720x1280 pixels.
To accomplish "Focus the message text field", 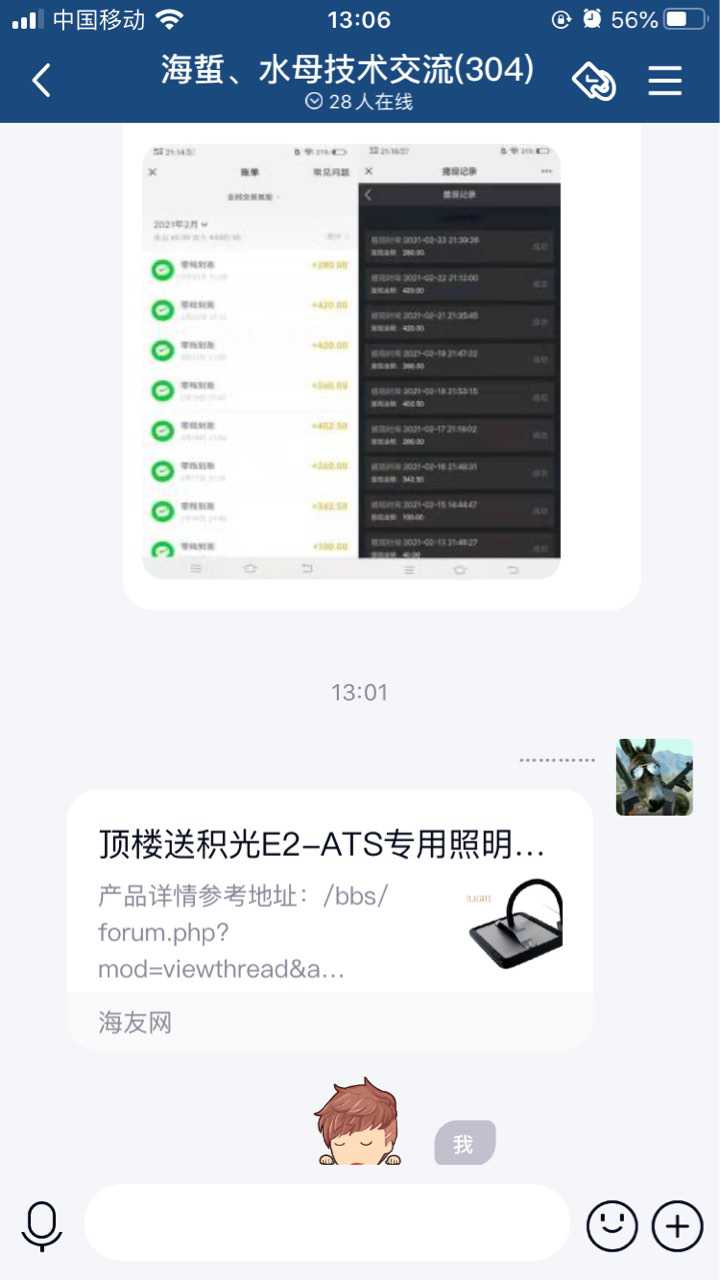I will [326, 1223].
